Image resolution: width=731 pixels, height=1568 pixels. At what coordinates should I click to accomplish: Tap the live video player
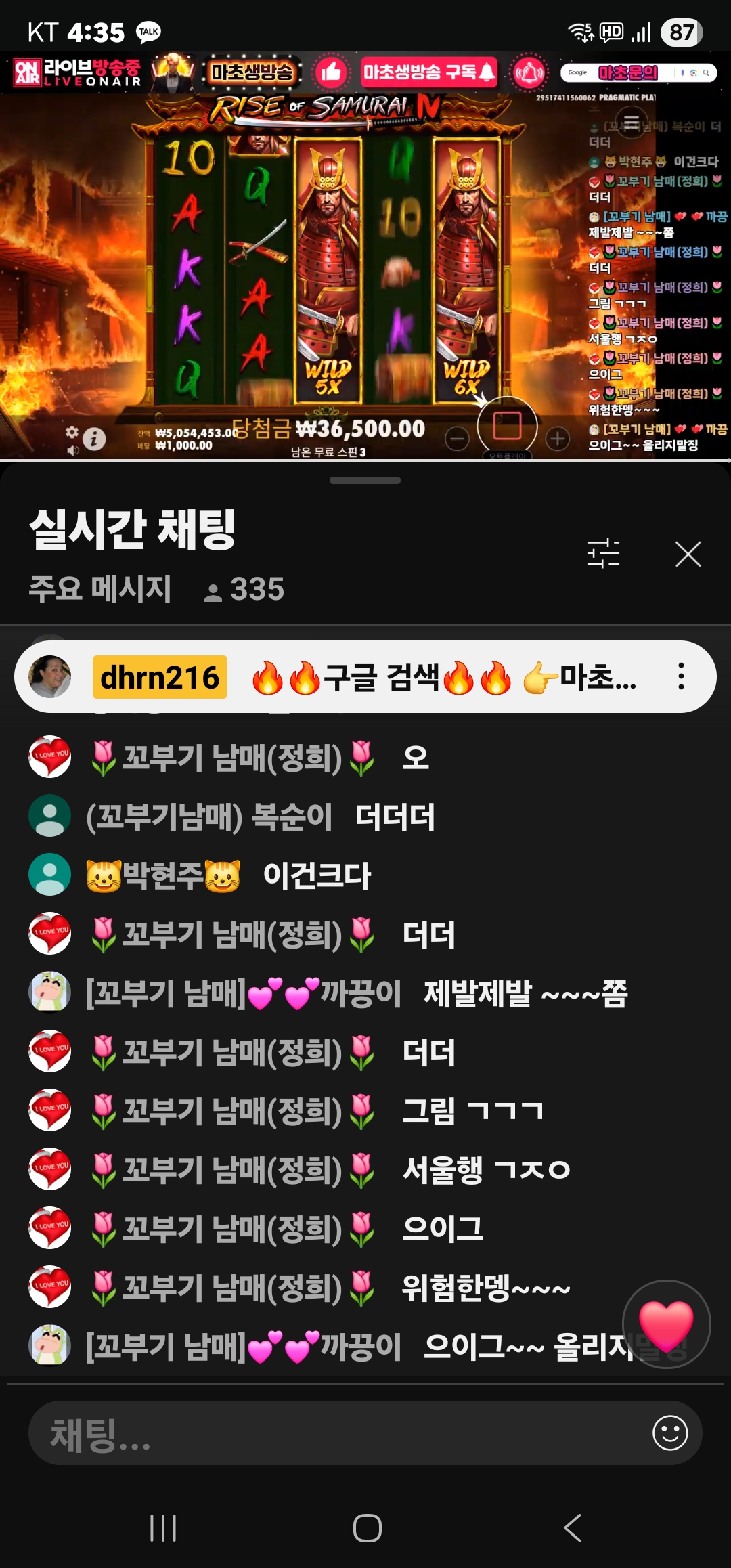pyautogui.click(x=365, y=257)
